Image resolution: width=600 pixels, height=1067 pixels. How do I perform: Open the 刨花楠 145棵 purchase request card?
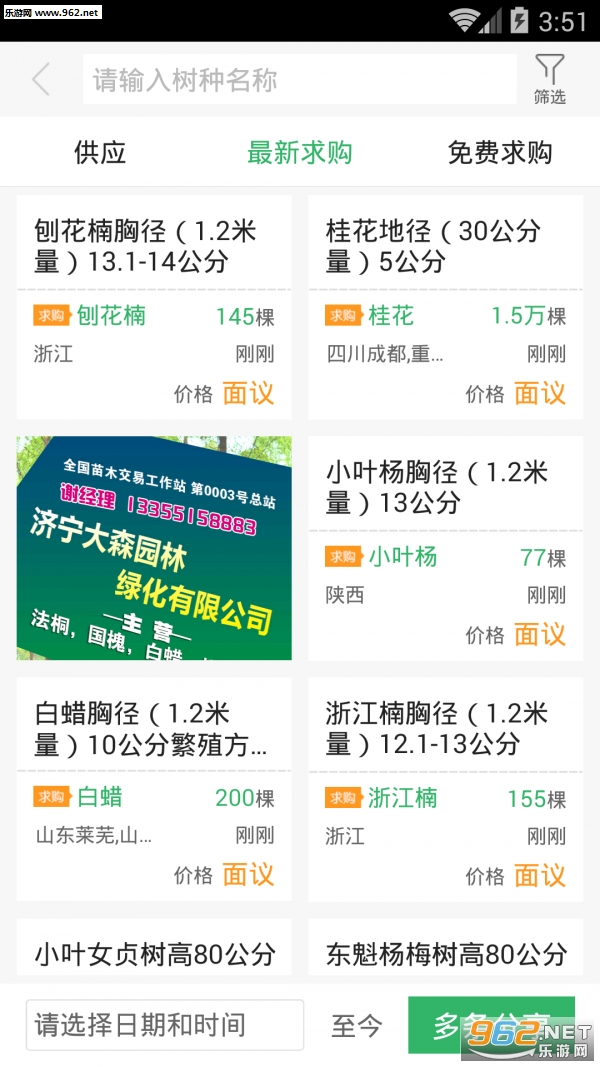(x=154, y=307)
